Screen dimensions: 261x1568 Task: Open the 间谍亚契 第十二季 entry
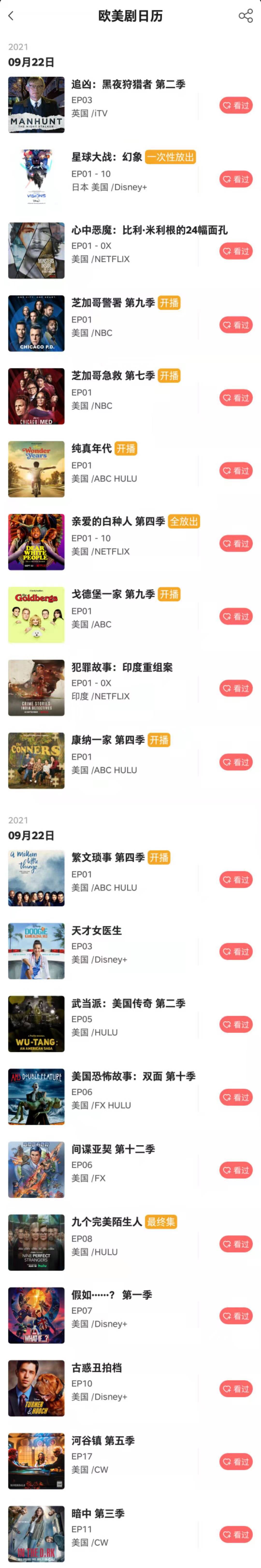[x=113, y=1149]
